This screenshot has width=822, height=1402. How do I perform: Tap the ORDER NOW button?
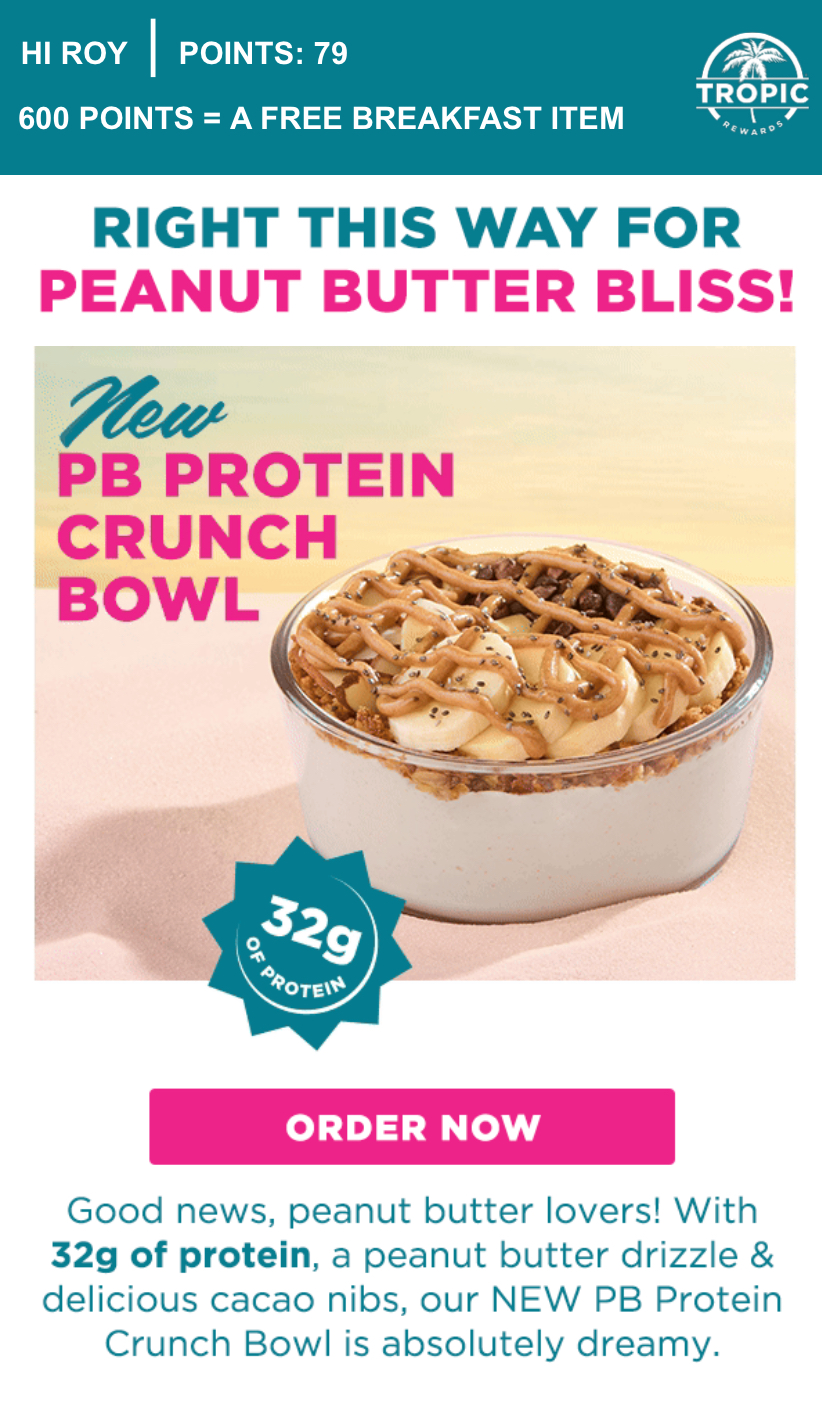412,1127
